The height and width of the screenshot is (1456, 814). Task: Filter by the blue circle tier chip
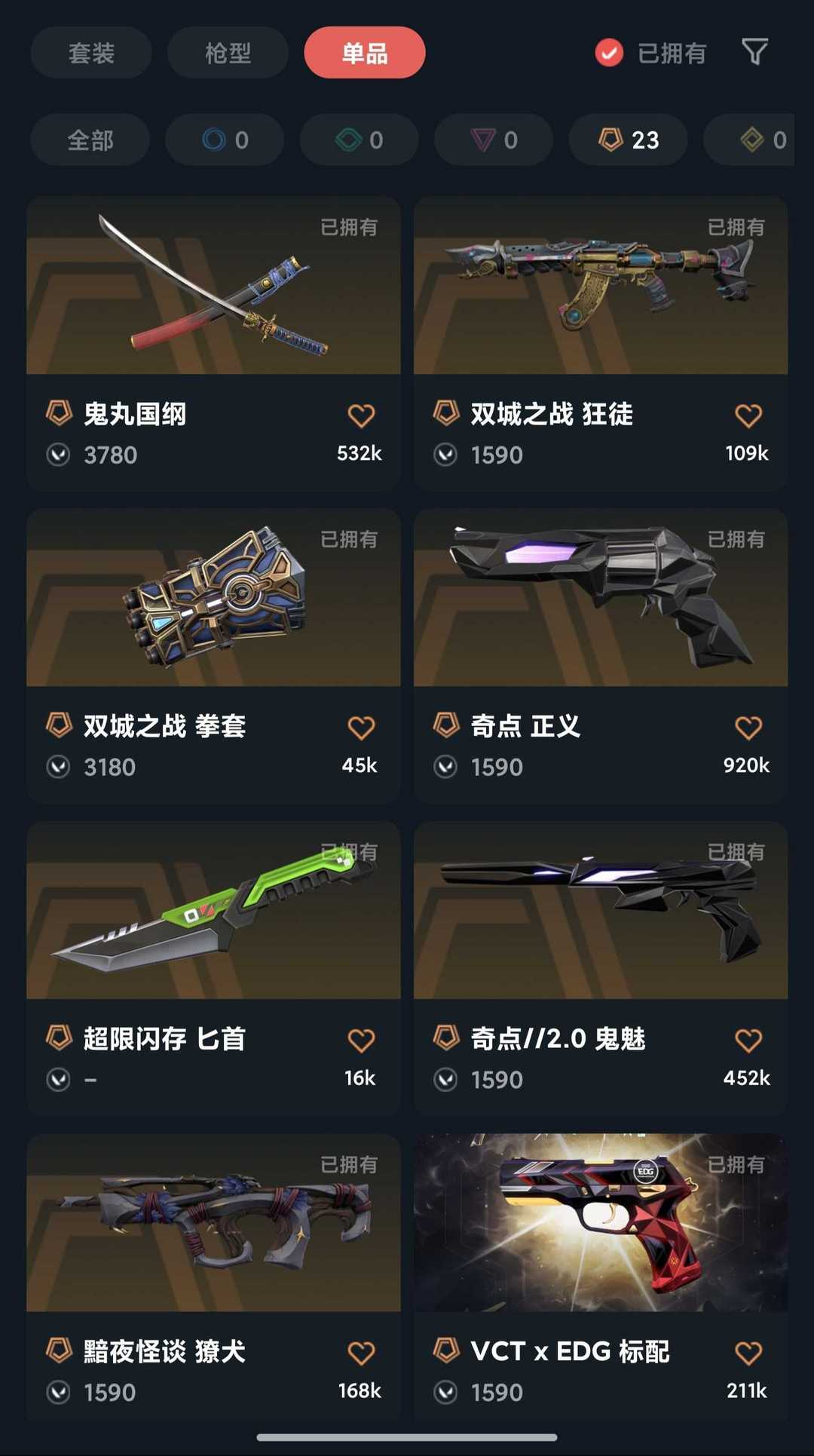pyautogui.click(x=225, y=139)
